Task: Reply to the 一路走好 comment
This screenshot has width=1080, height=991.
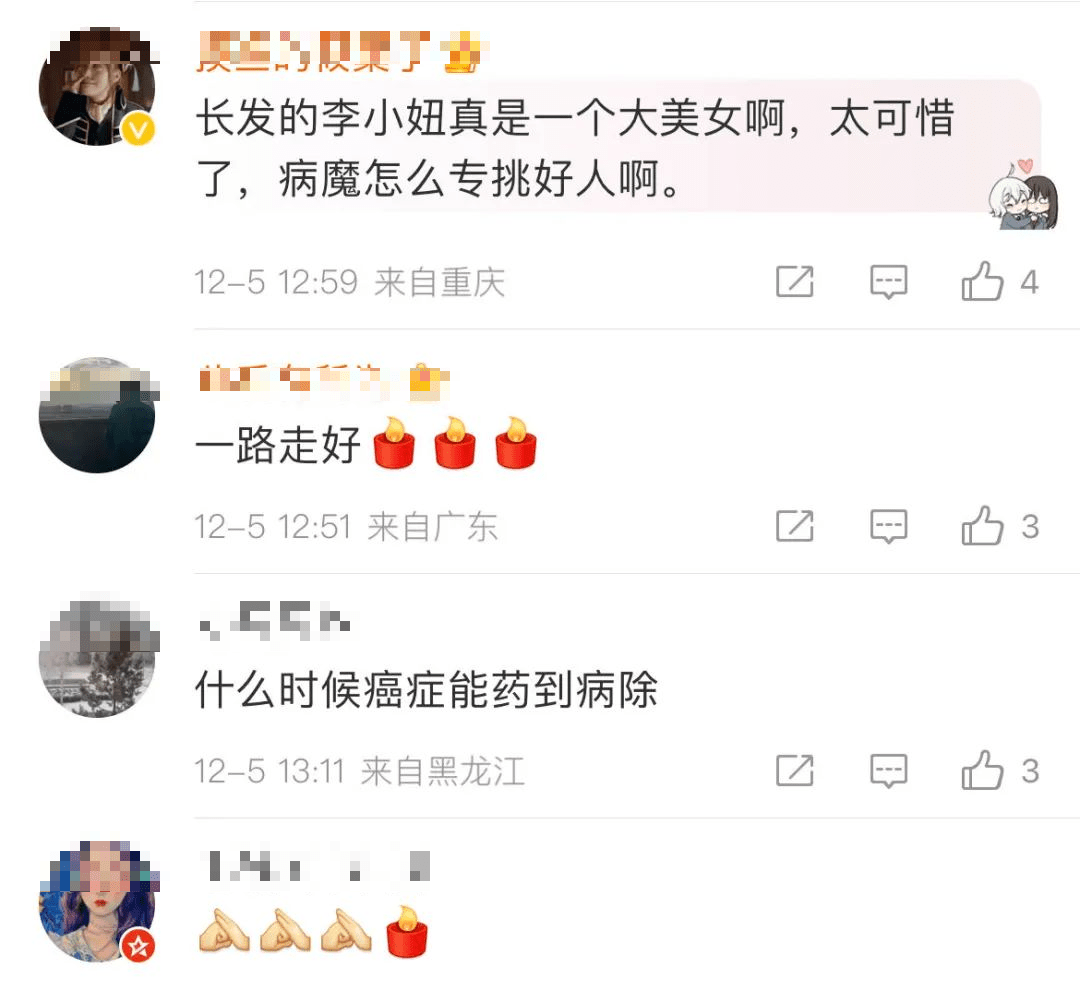Action: tap(888, 526)
